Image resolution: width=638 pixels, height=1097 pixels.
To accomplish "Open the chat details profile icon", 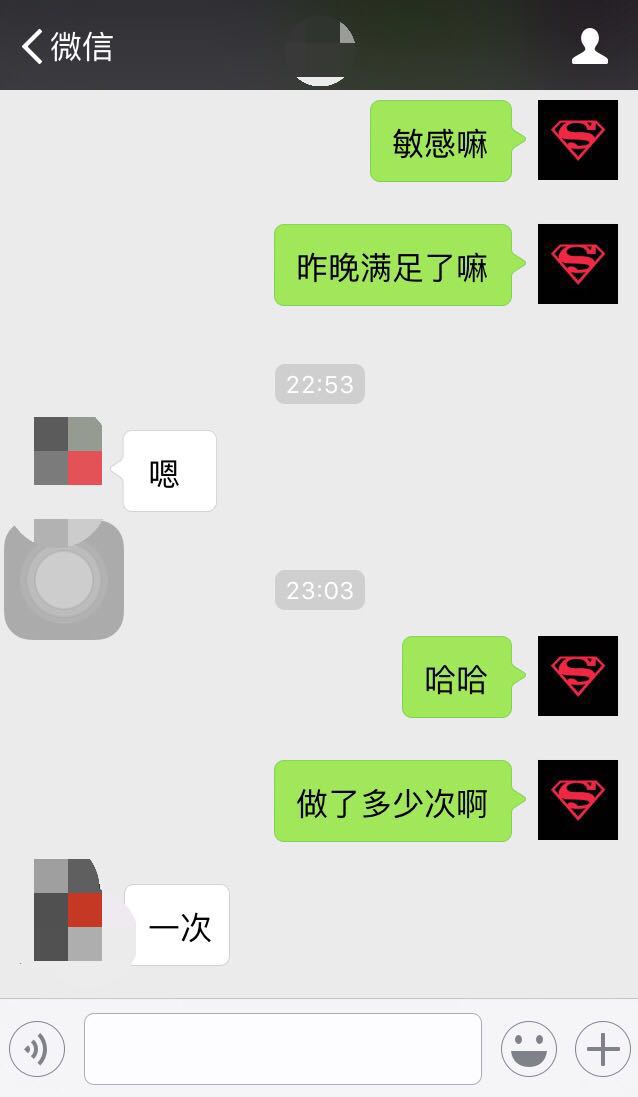I will click(x=589, y=46).
